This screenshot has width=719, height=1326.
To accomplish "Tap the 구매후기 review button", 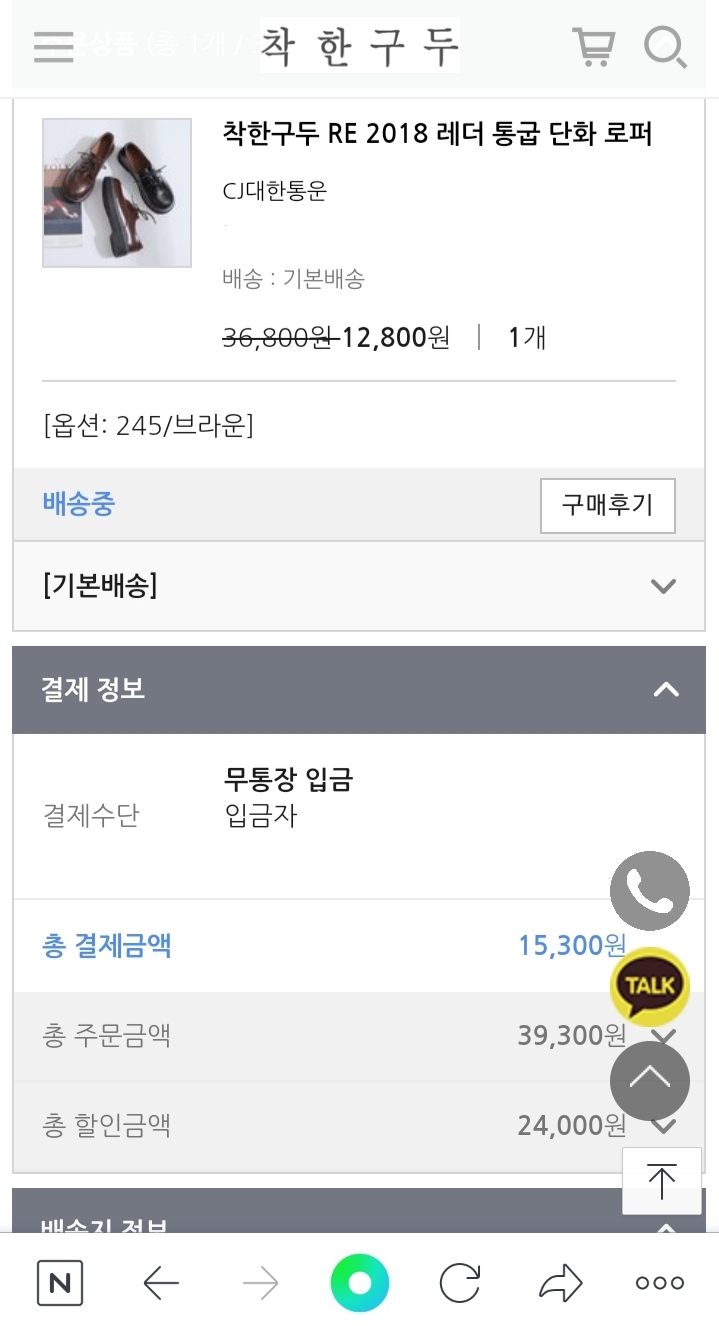I will 608,506.
